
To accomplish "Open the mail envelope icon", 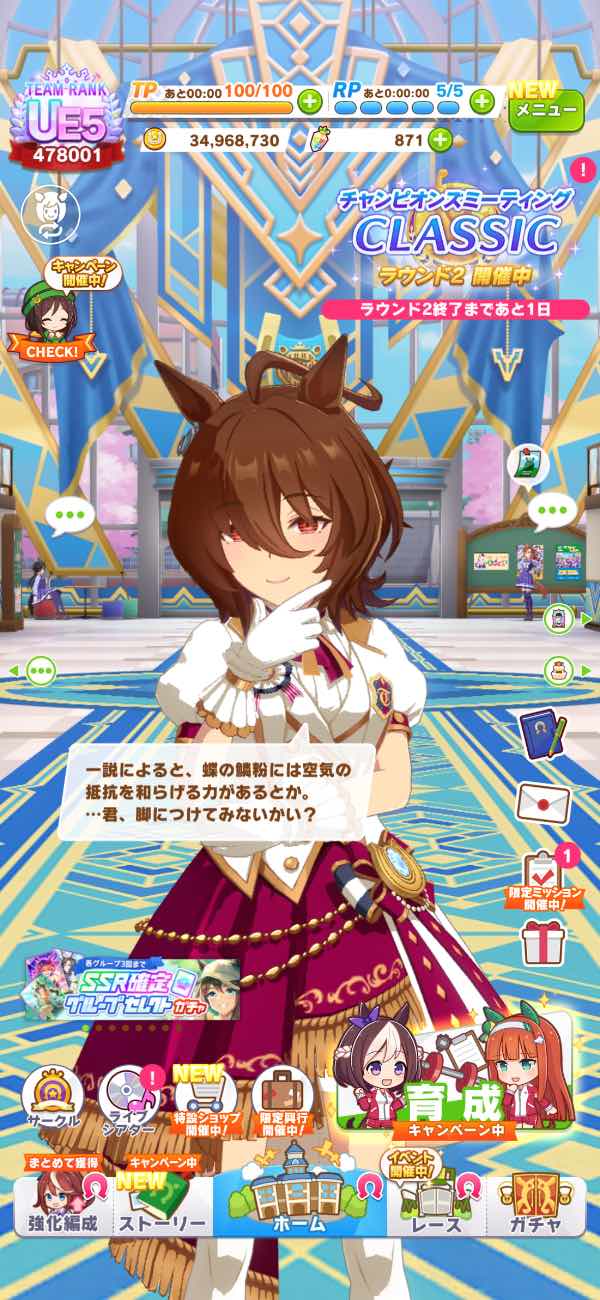I will 543,802.
